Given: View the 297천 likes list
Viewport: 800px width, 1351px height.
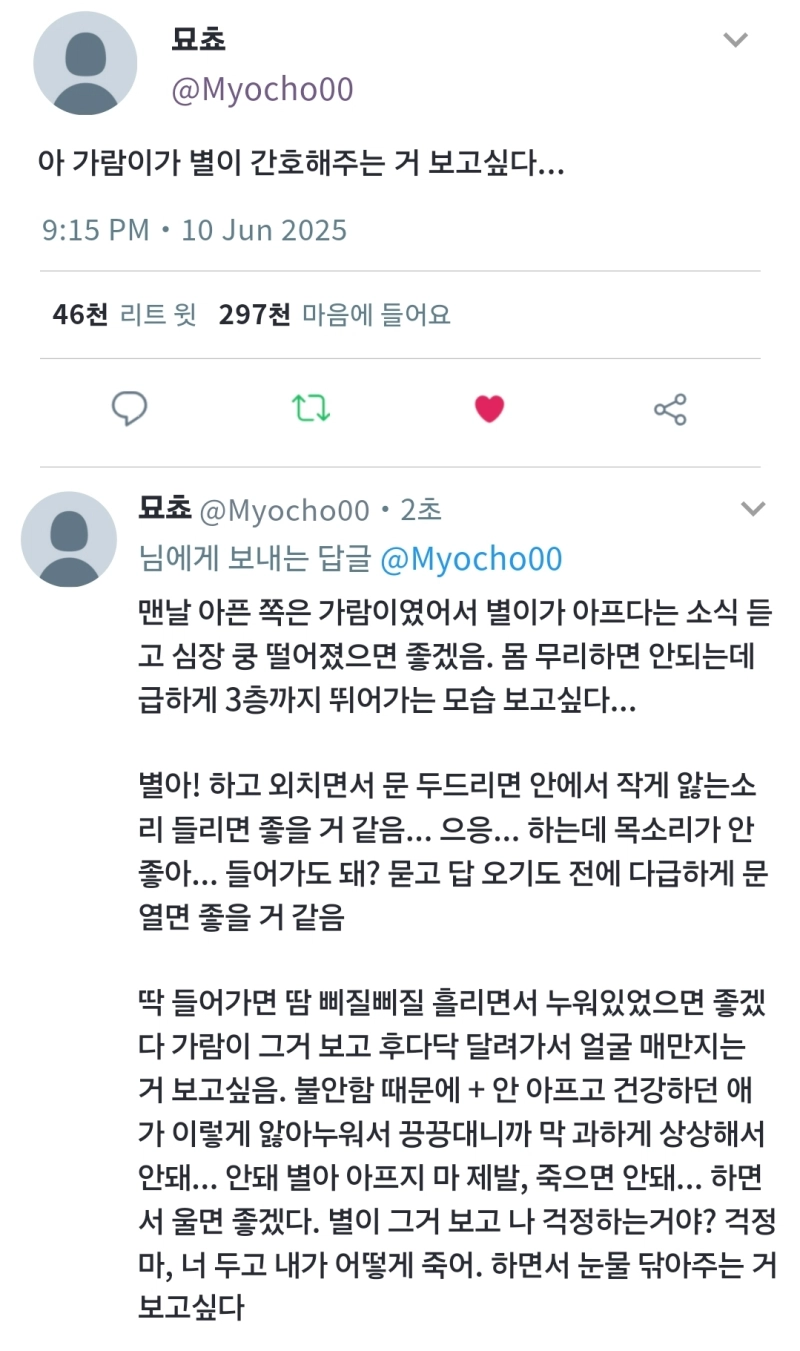Looking at the screenshot, I should coord(334,315).
